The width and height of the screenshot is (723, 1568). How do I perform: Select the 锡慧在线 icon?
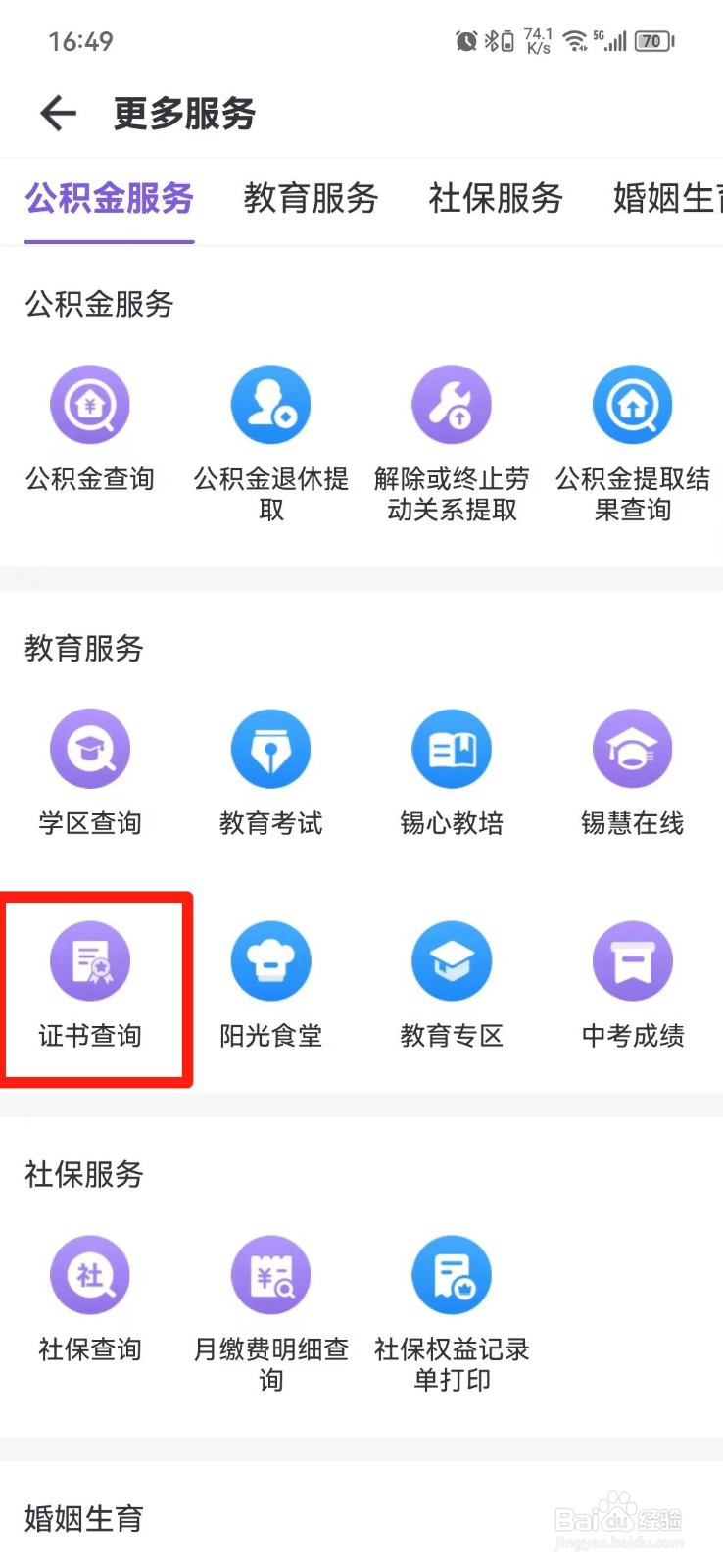pyautogui.click(x=633, y=748)
